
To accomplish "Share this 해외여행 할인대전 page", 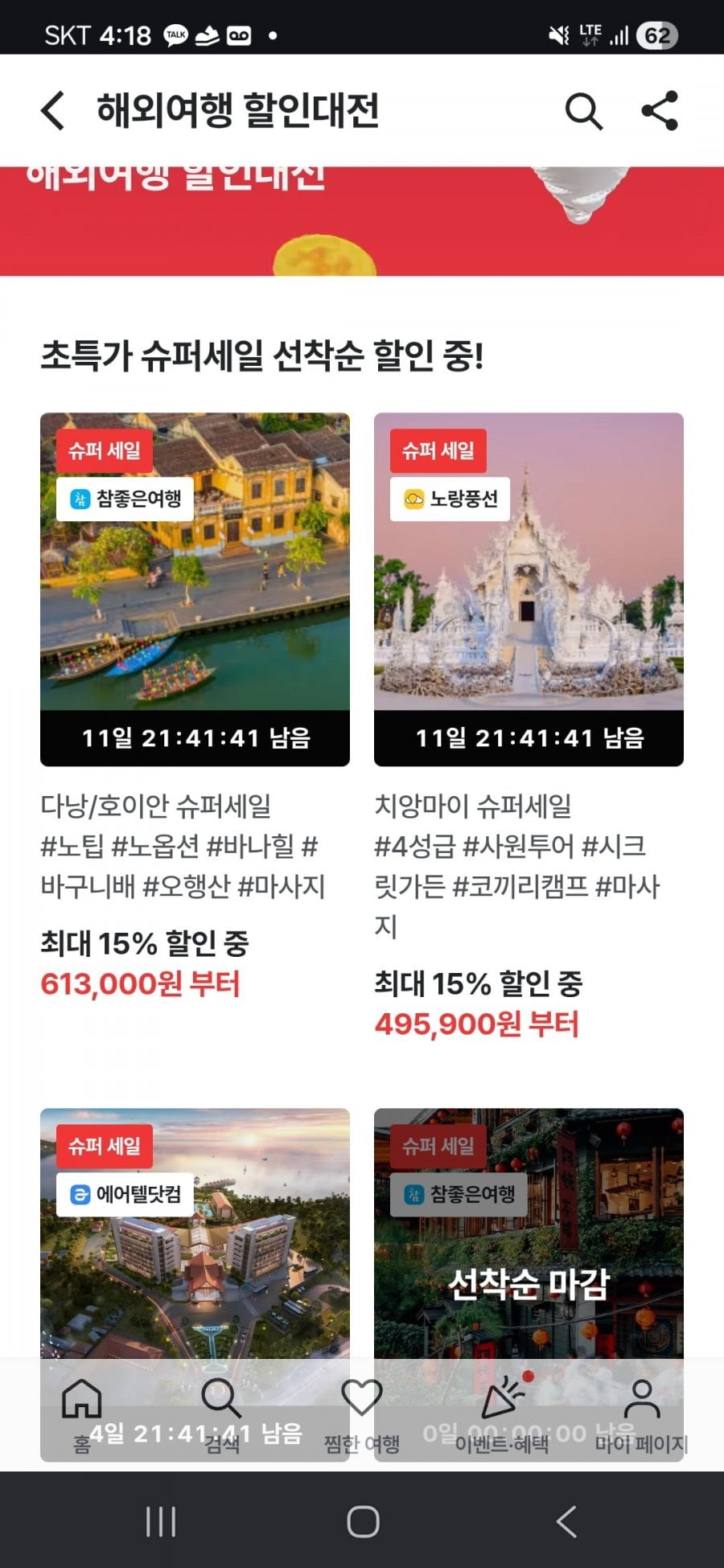I will coord(660,111).
